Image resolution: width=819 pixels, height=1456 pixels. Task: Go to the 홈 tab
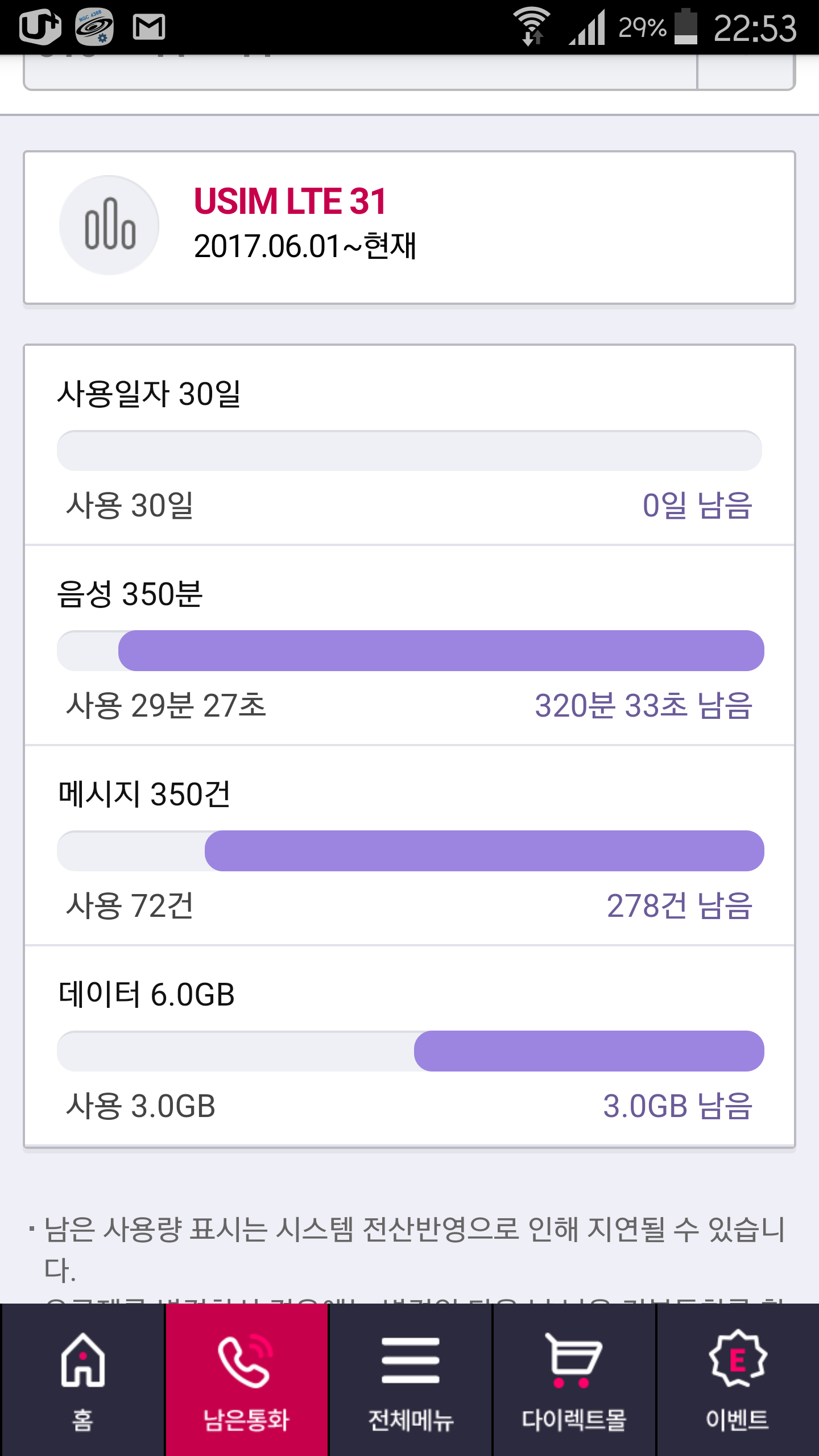click(x=82, y=1380)
